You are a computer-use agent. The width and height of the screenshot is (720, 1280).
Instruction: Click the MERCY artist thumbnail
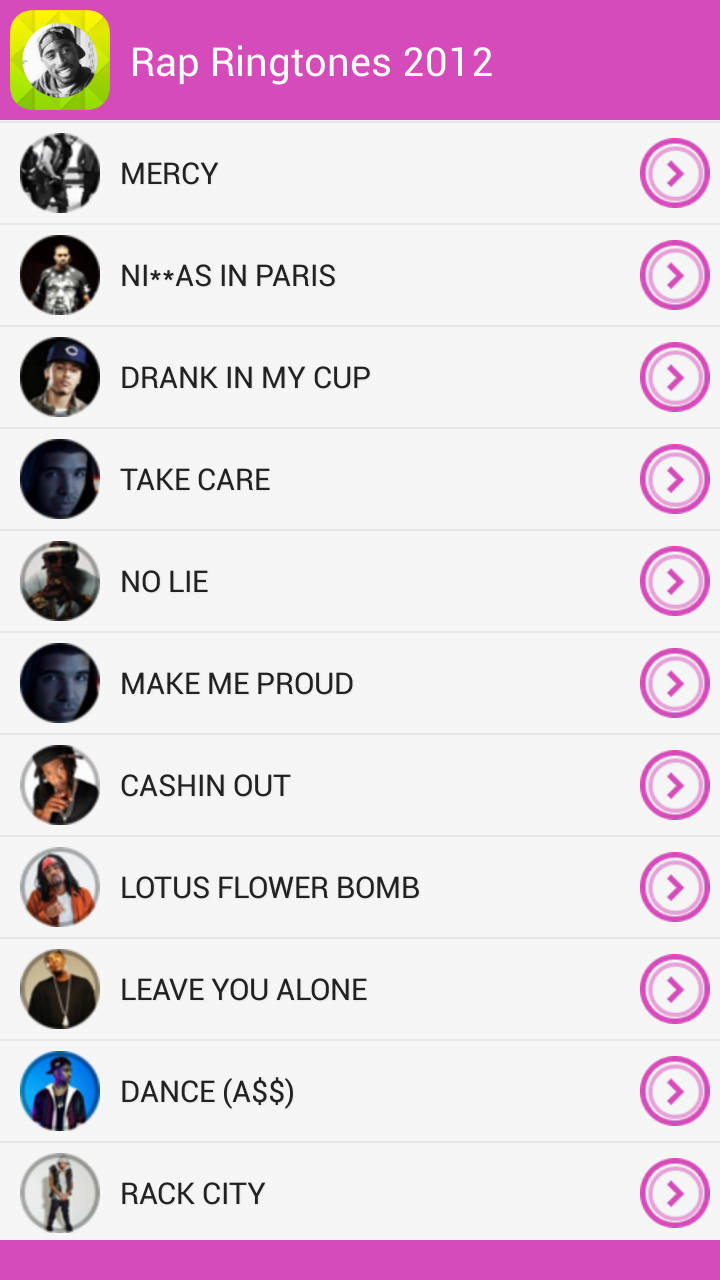60,172
